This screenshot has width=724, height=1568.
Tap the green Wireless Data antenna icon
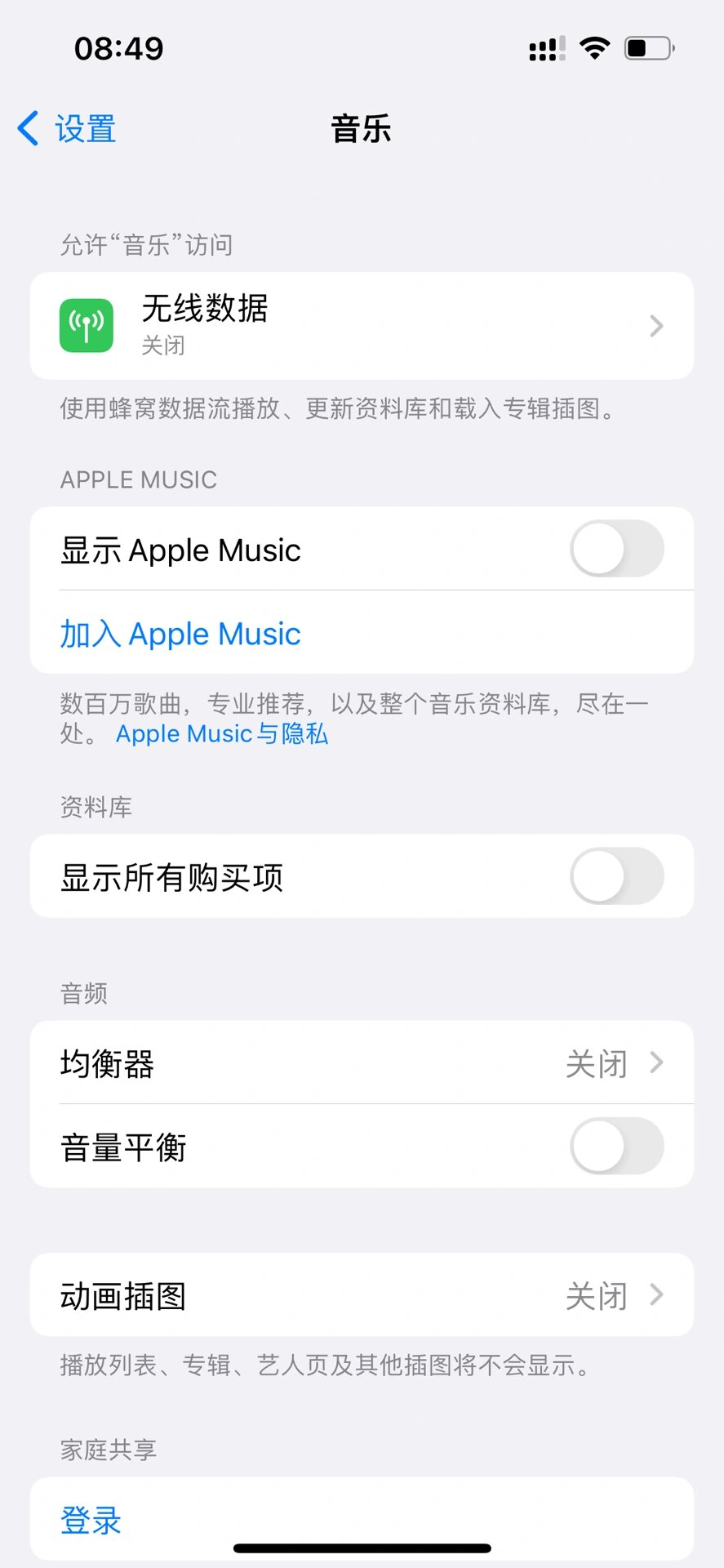[x=86, y=325]
